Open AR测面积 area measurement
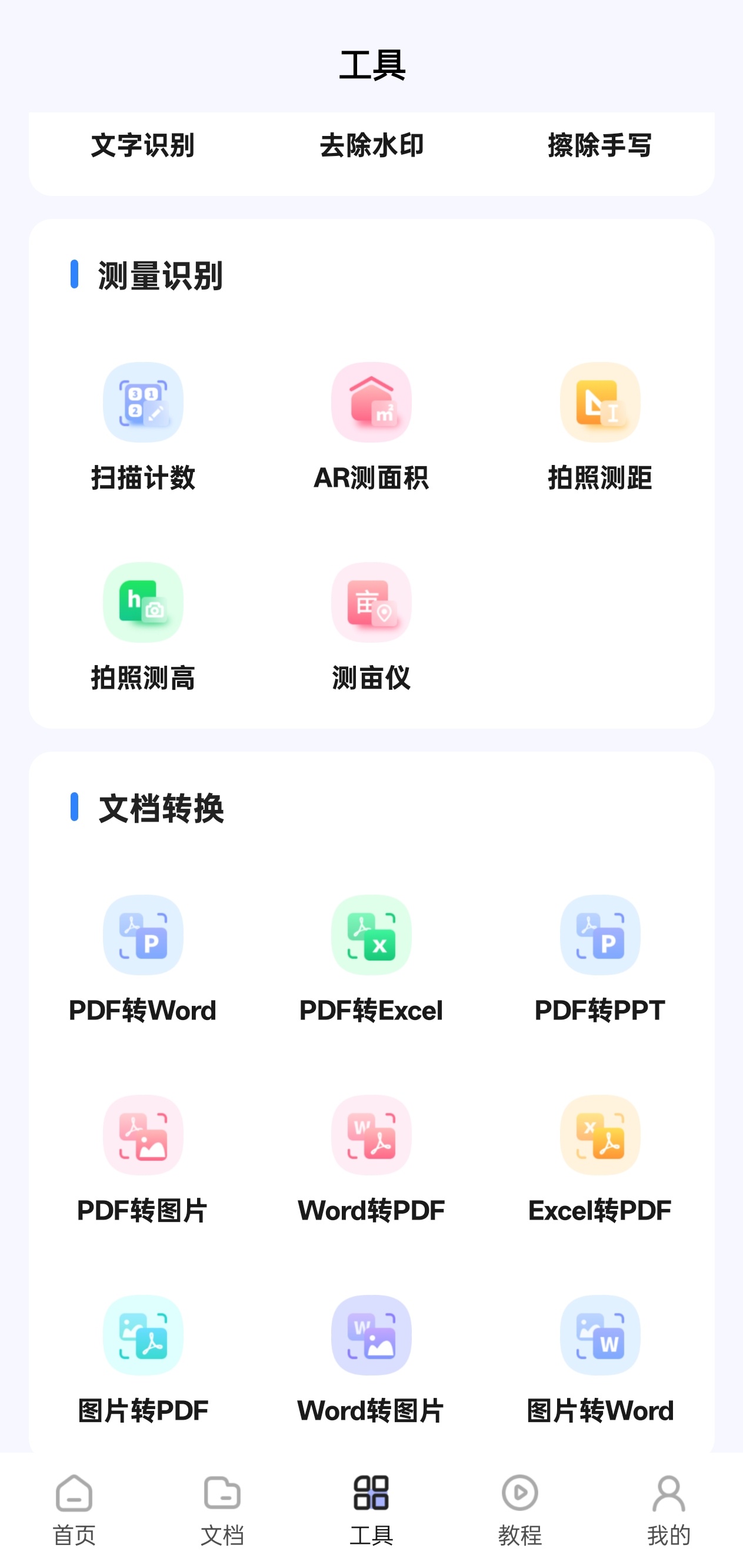This screenshot has width=743, height=1568. (x=371, y=427)
